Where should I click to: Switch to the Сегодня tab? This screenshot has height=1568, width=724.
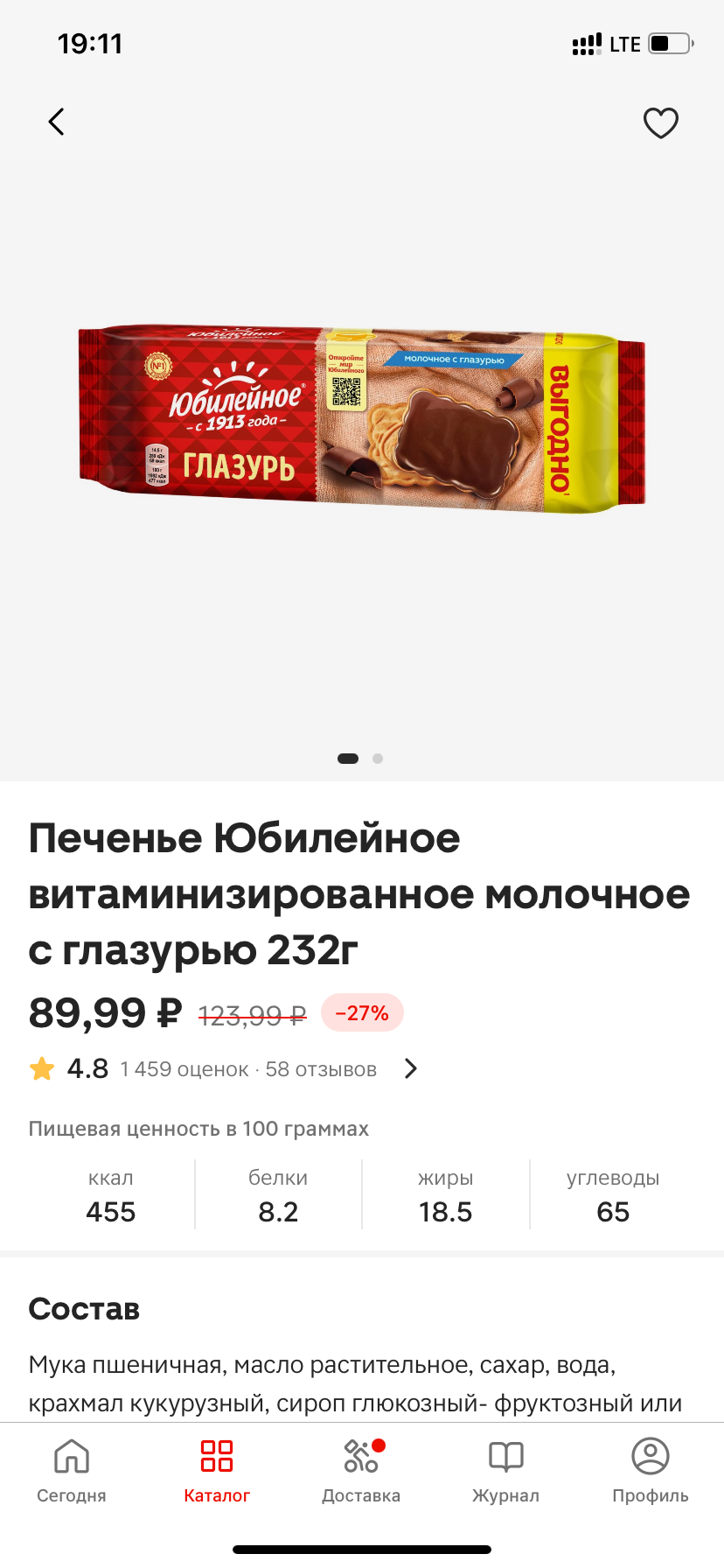click(72, 1471)
